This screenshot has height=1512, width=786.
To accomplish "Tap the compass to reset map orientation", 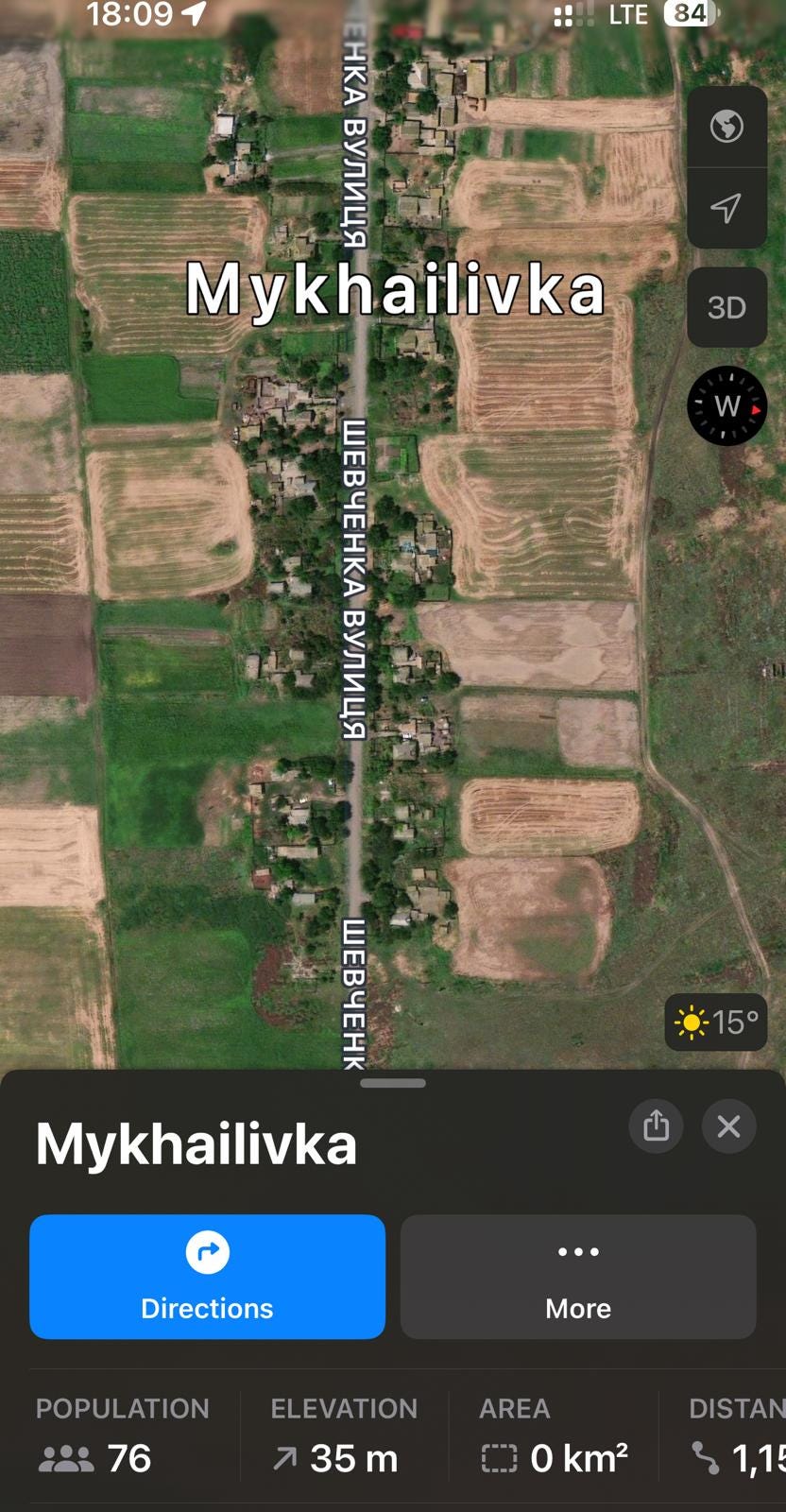I will [726, 405].
